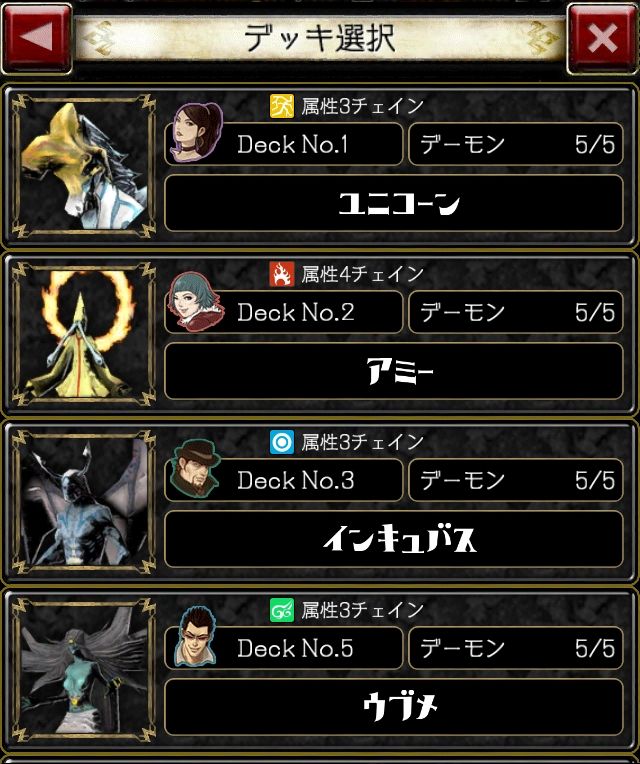Choose Deck No.2 アミー
Viewport: 640px width, 764px height.
[x=320, y=334]
